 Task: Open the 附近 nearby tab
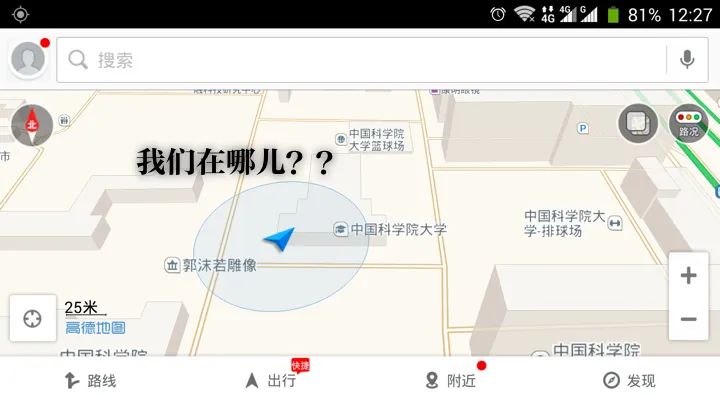(x=450, y=381)
